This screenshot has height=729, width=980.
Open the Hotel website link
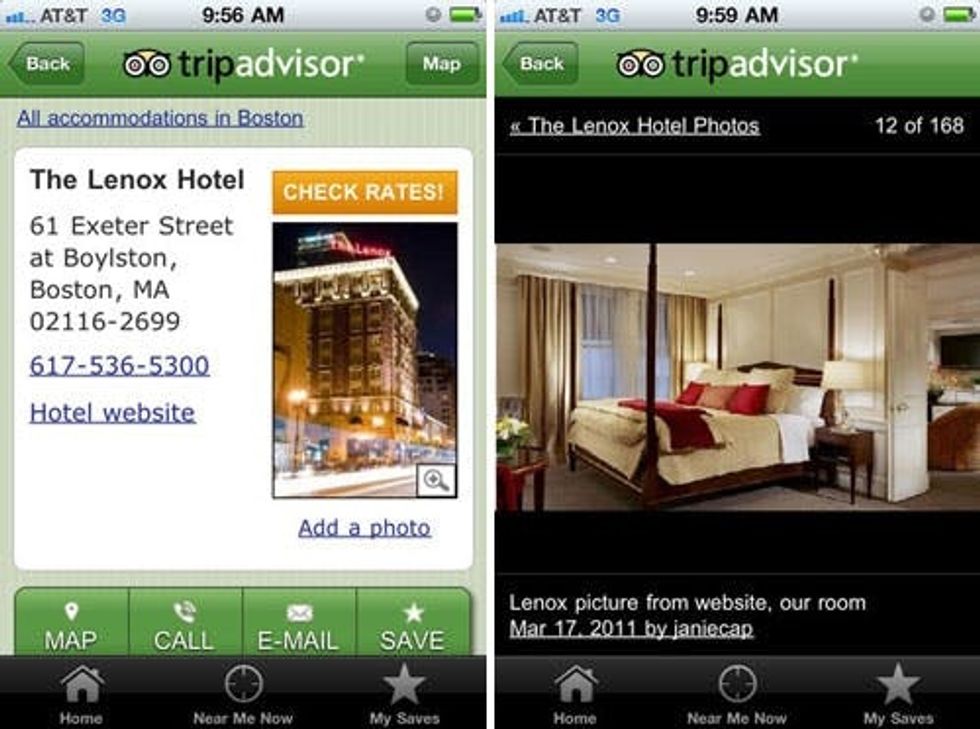112,412
